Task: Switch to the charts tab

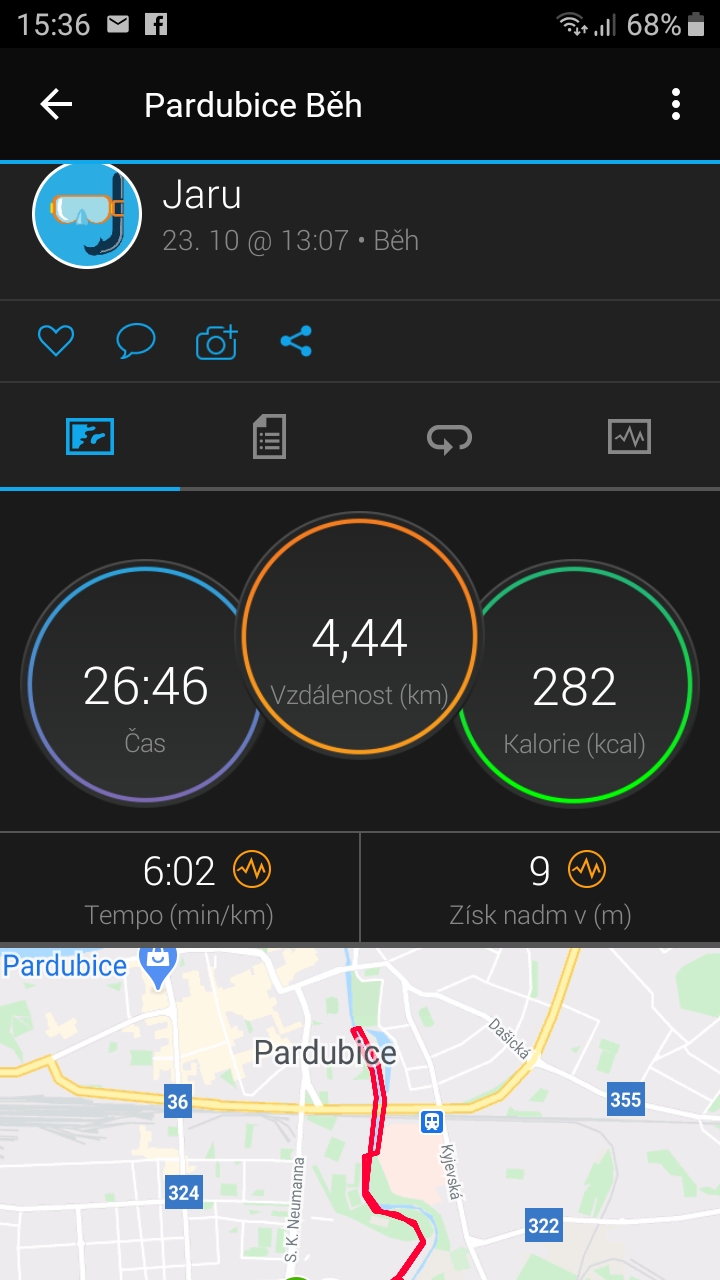Action: point(630,437)
